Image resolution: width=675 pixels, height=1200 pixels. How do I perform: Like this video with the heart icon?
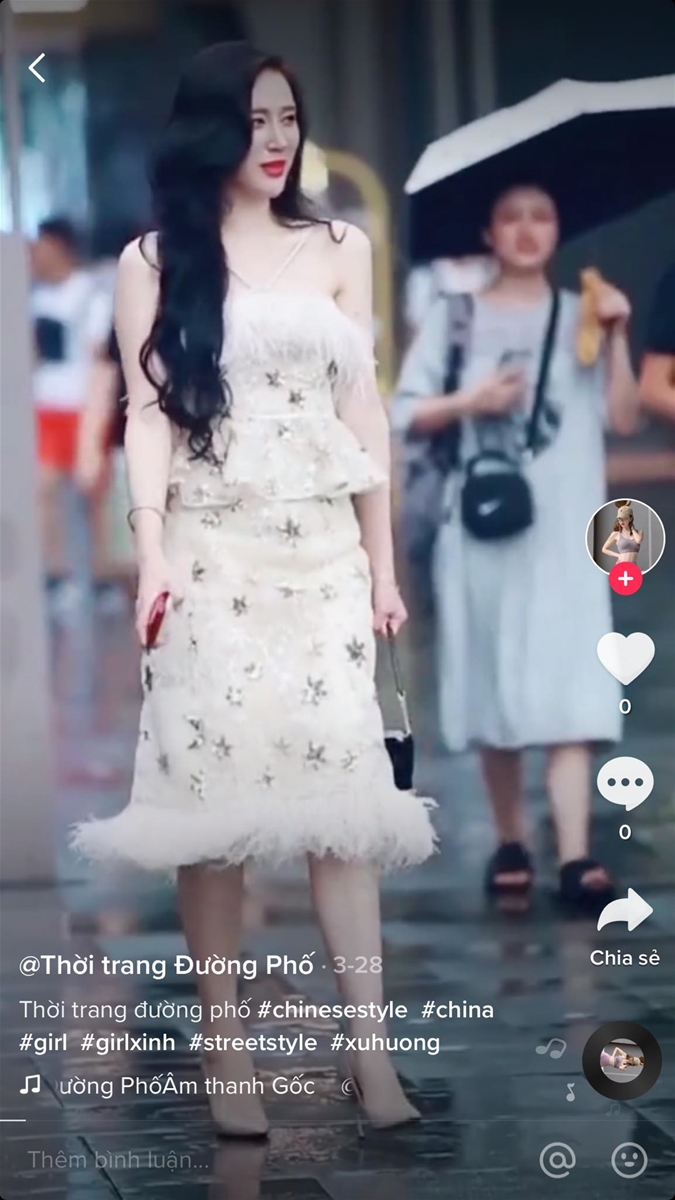625,659
